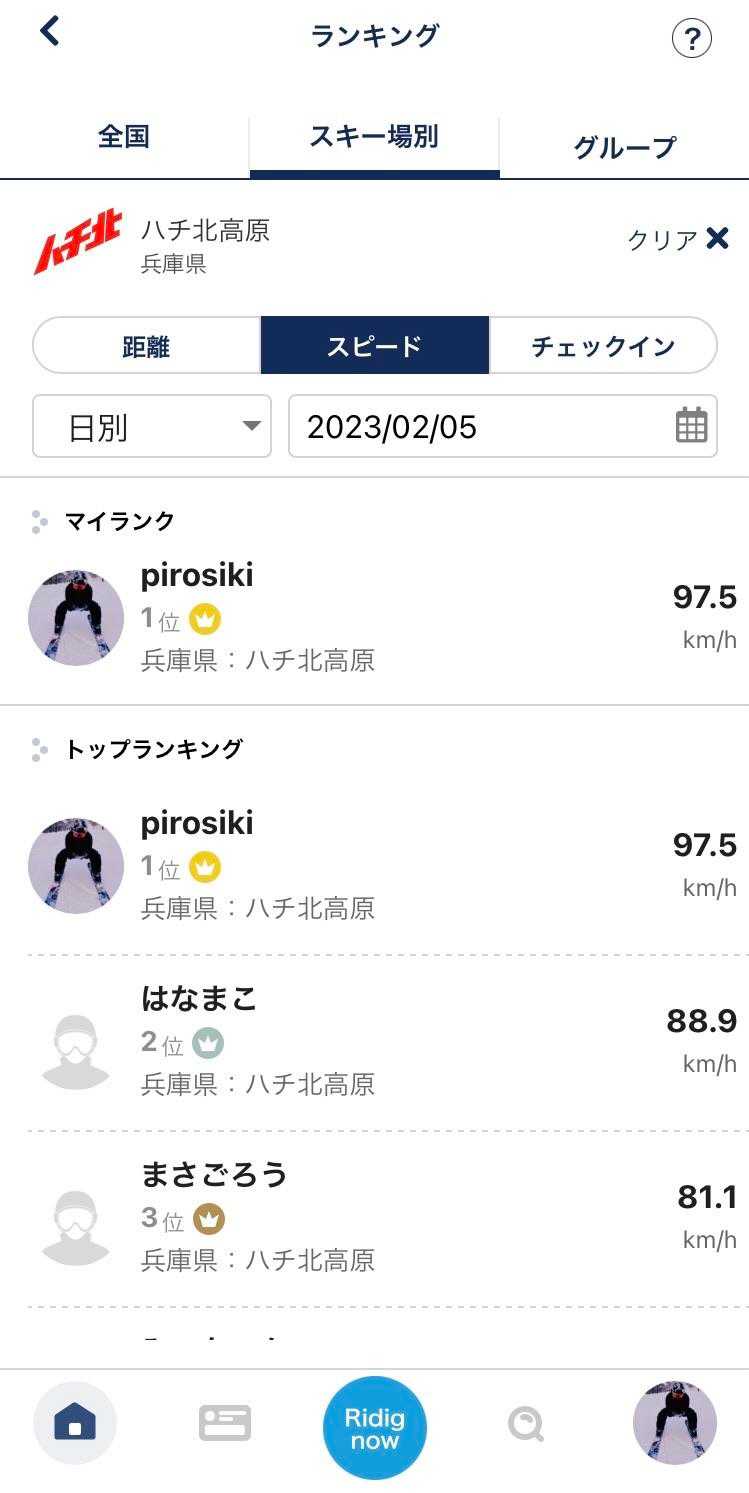Expand the 日別 period dropdown
This screenshot has width=749, height=1493.
[x=152, y=427]
